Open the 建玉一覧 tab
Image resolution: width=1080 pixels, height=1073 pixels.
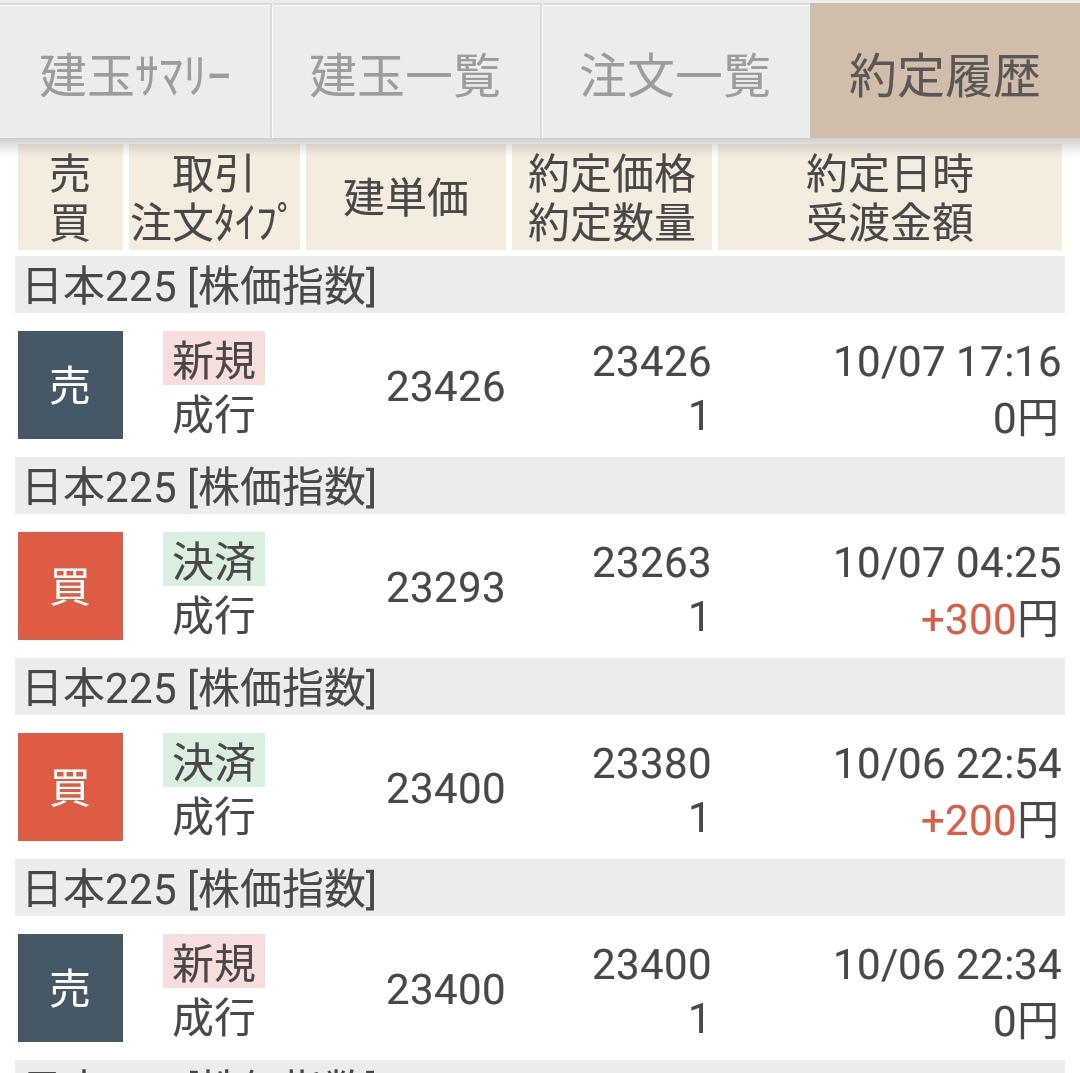[406, 72]
